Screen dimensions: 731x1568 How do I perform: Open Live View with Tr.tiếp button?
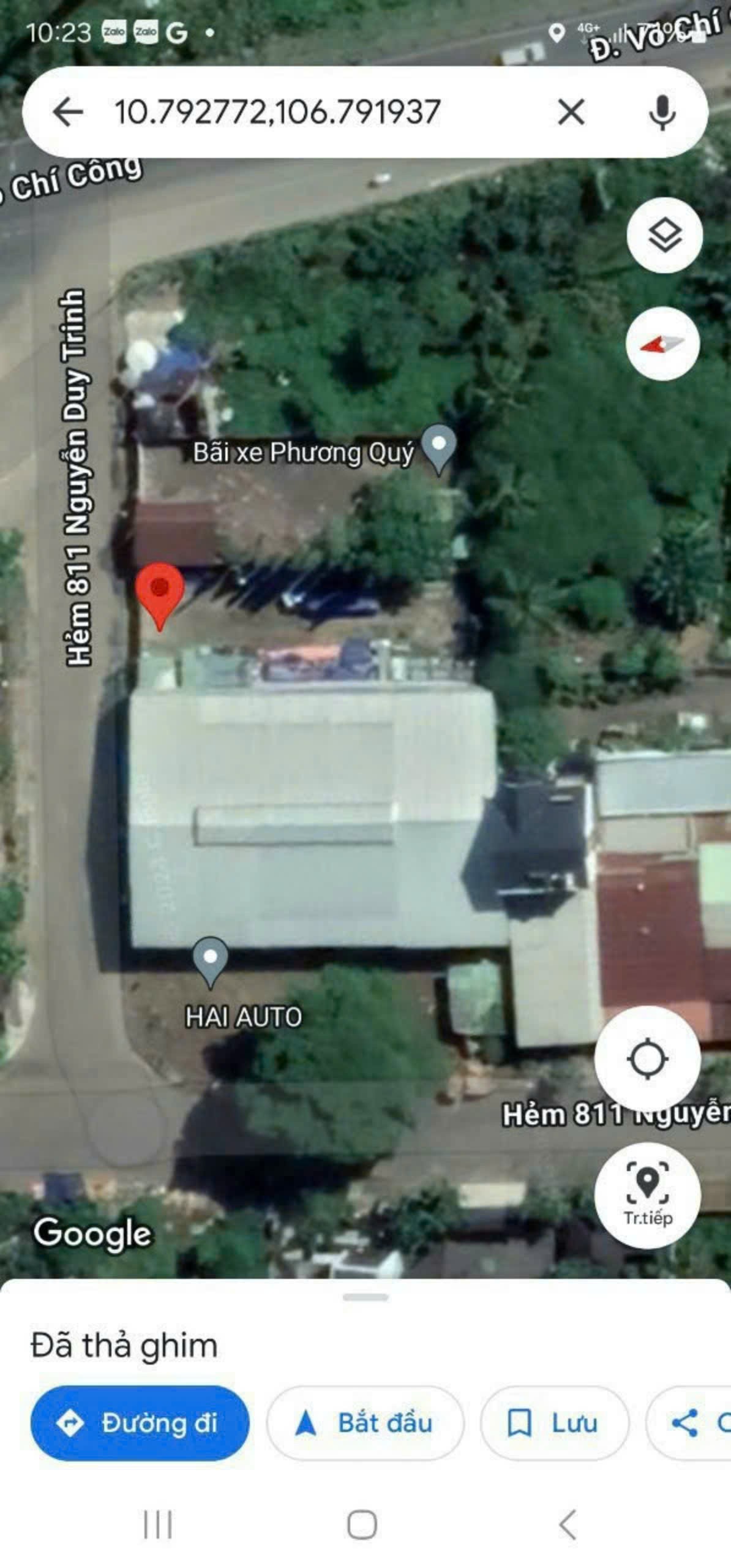pos(647,1194)
